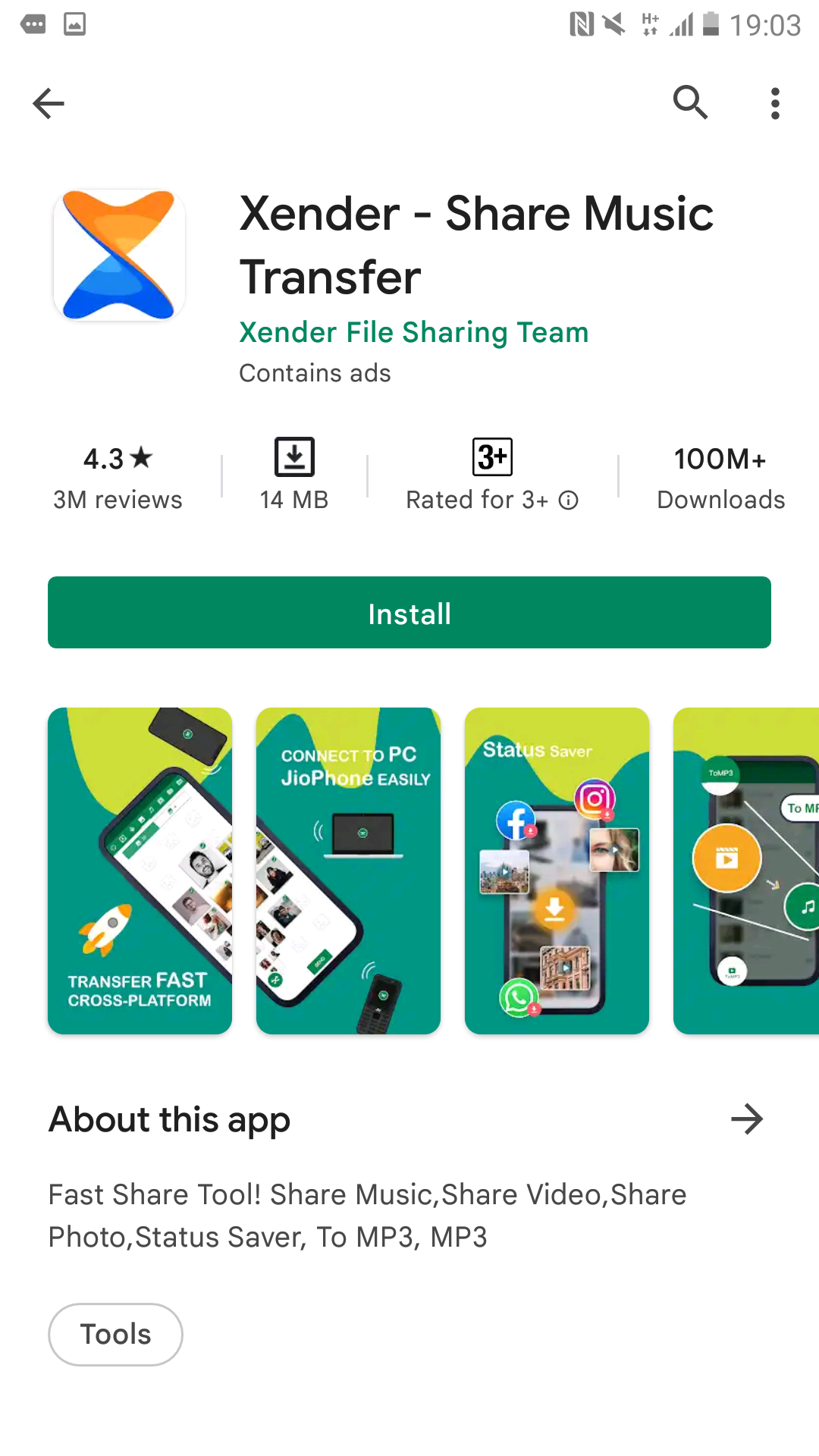Install the Xender app
Image resolution: width=819 pixels, height=1456 pixels.
click(x=409, y=613)
